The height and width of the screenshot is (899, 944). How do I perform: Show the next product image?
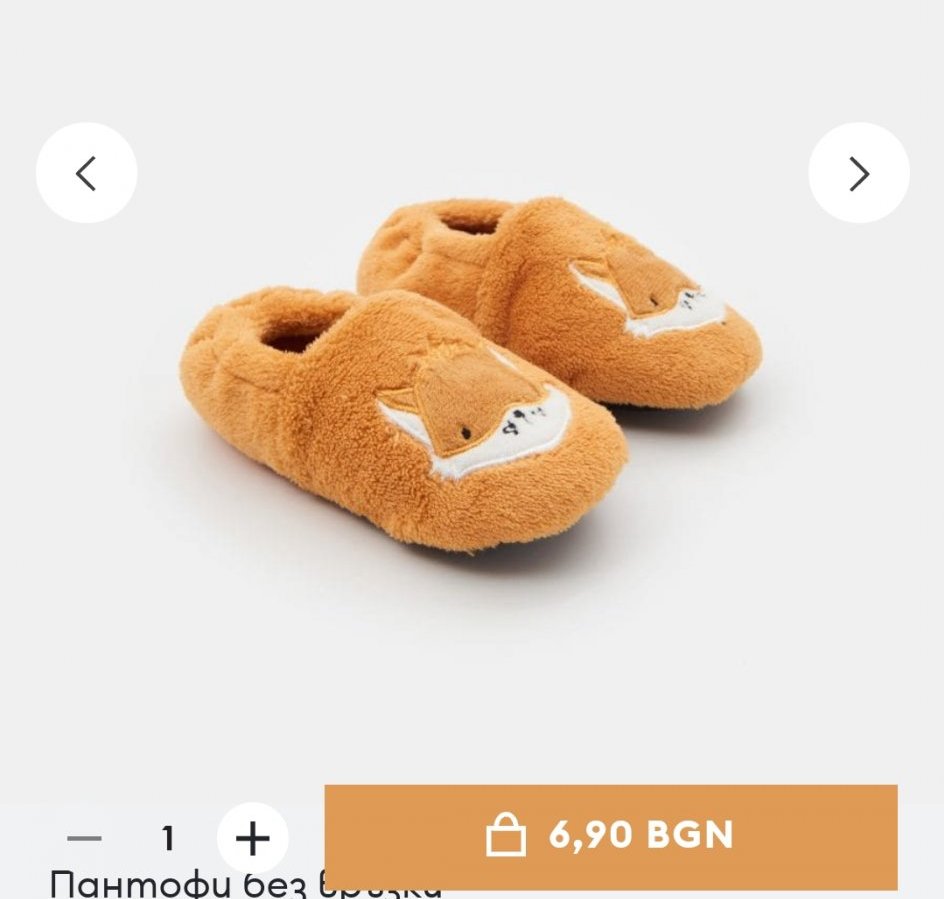tap(858, 173)
